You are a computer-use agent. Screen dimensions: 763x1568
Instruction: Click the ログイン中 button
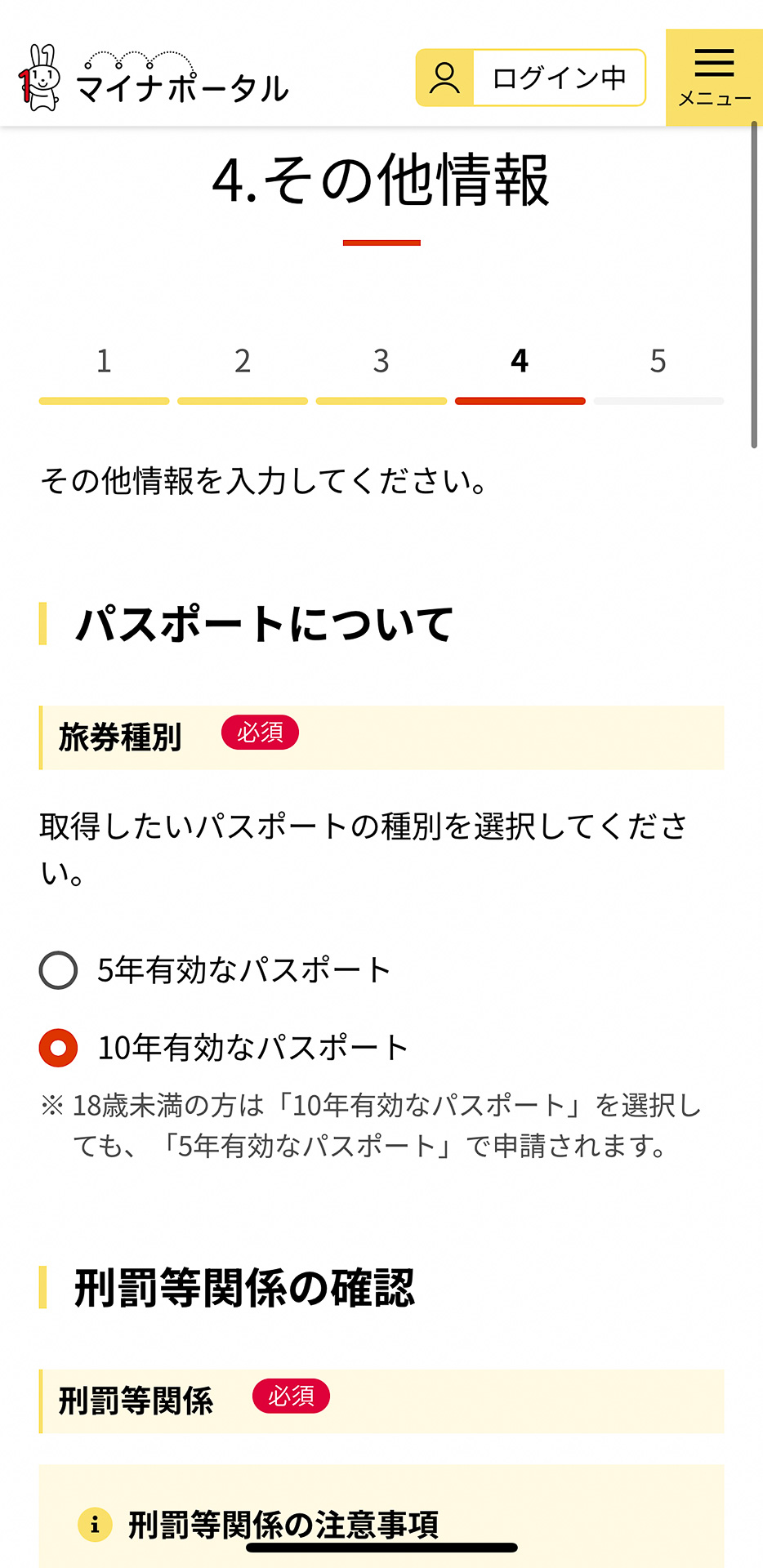pos(558,78)
